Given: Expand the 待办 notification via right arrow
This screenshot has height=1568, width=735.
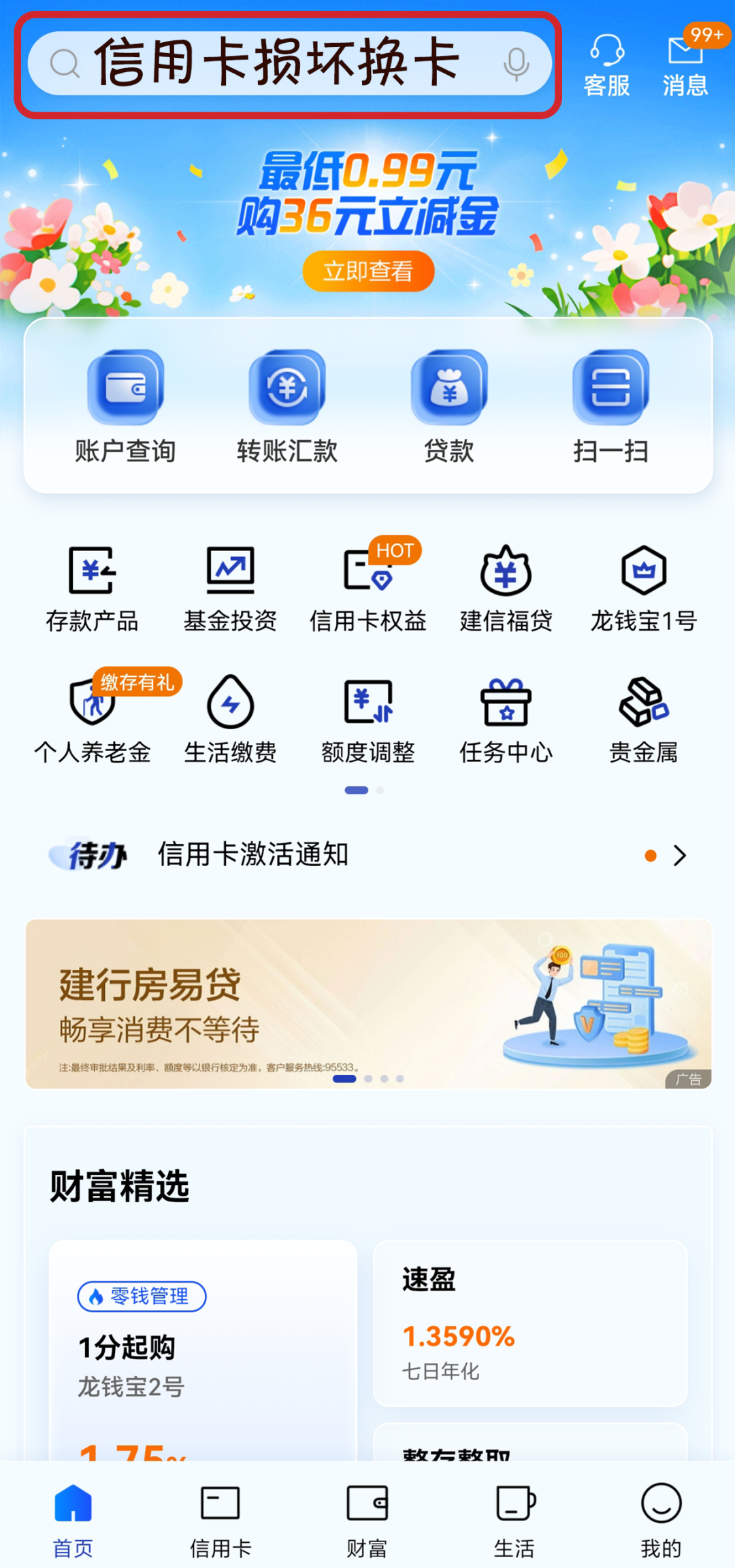Looking at the screenshot, I should click(x=679, y=856).
